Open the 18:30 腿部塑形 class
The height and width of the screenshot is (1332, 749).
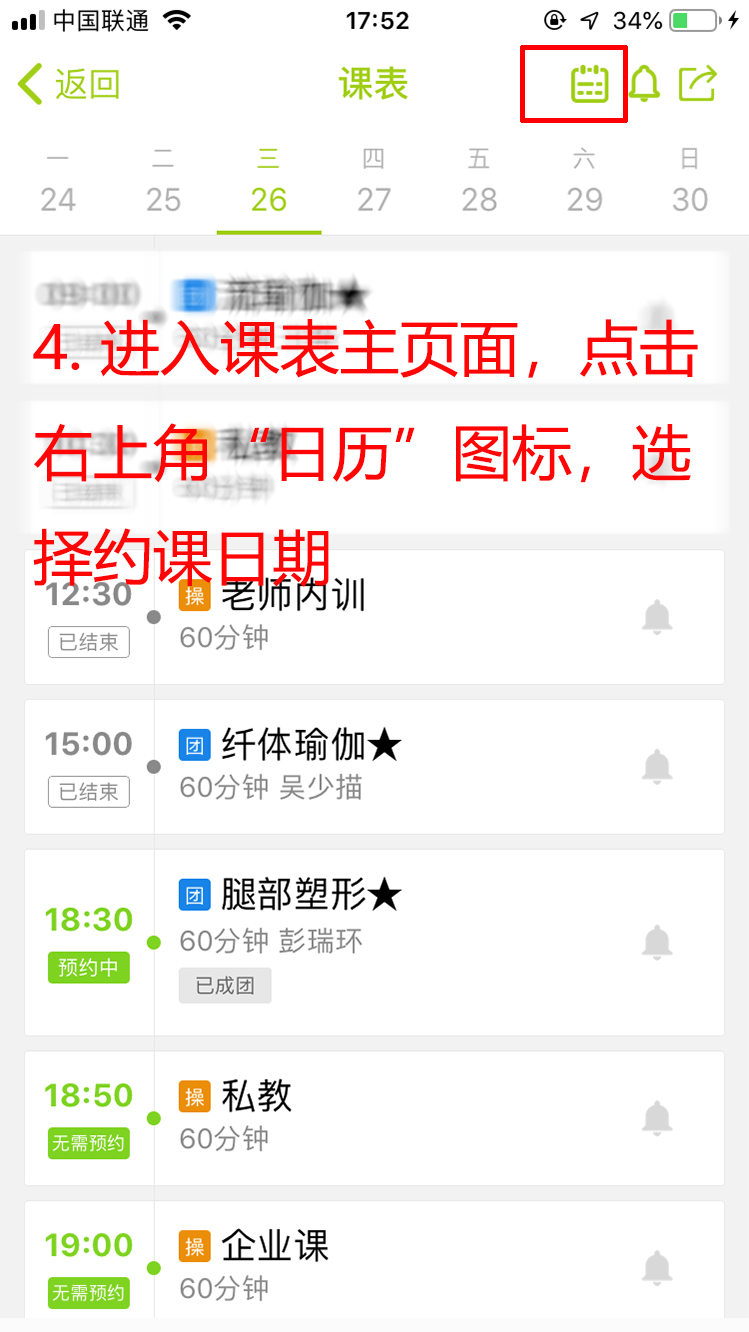[x=374, y=943]
